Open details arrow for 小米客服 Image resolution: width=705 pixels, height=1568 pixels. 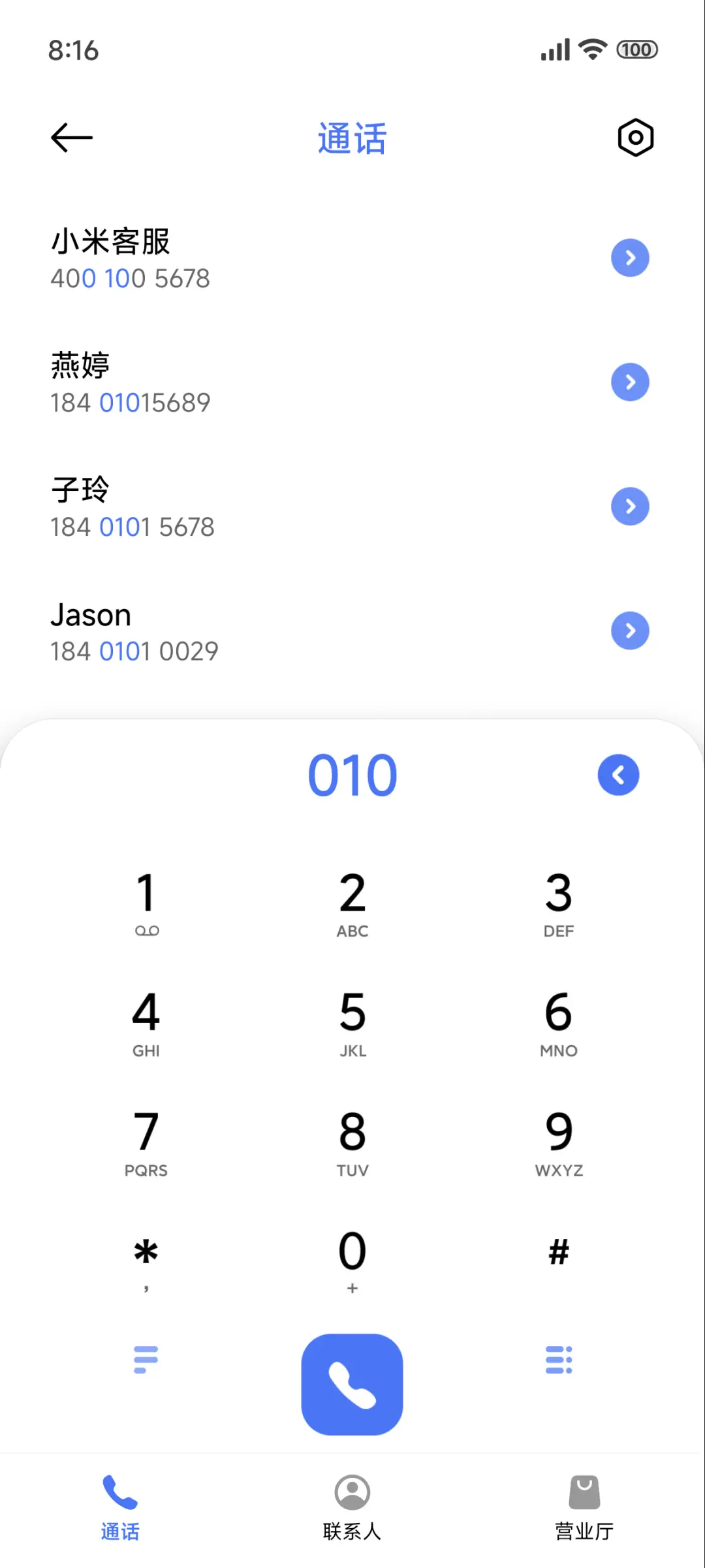630,258
